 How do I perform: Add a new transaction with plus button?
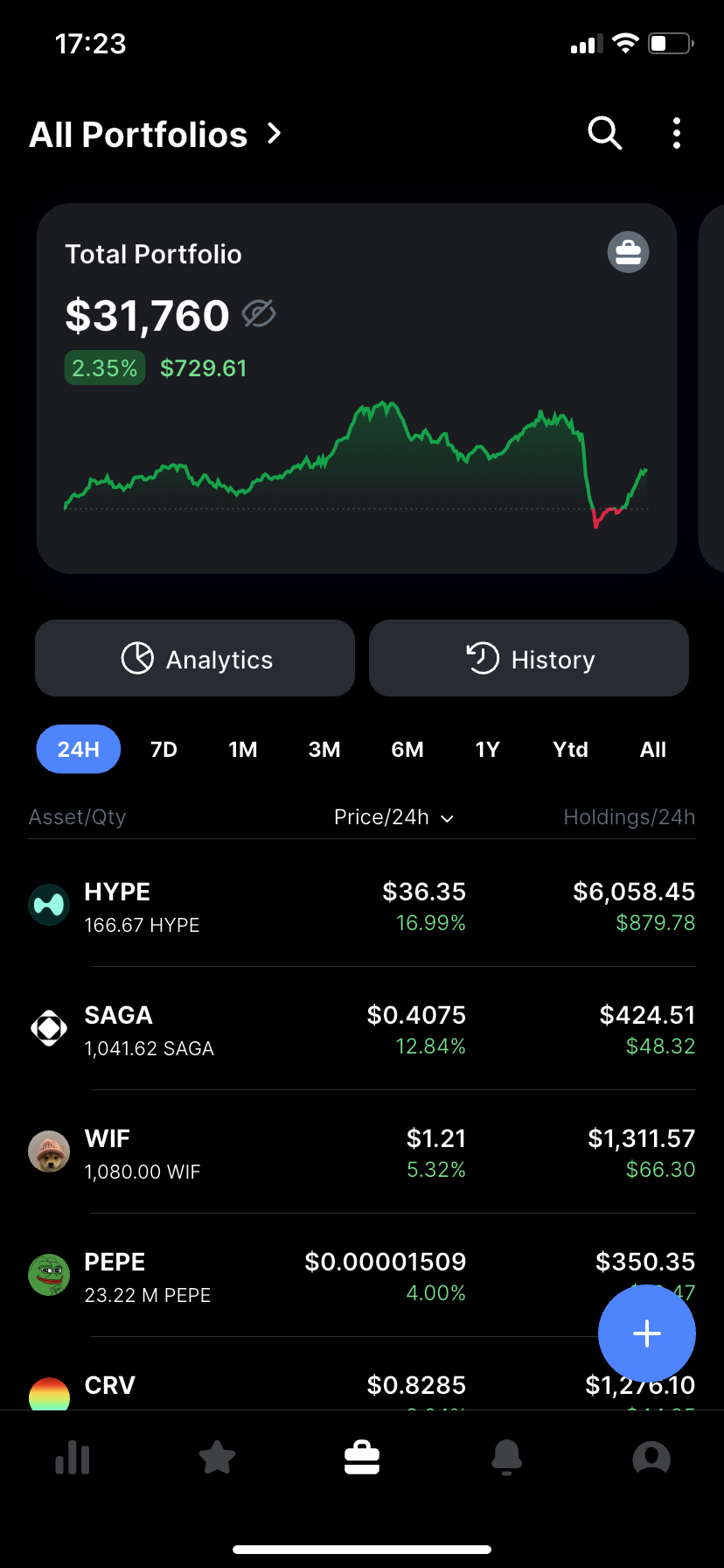(x=647, y=1333)
